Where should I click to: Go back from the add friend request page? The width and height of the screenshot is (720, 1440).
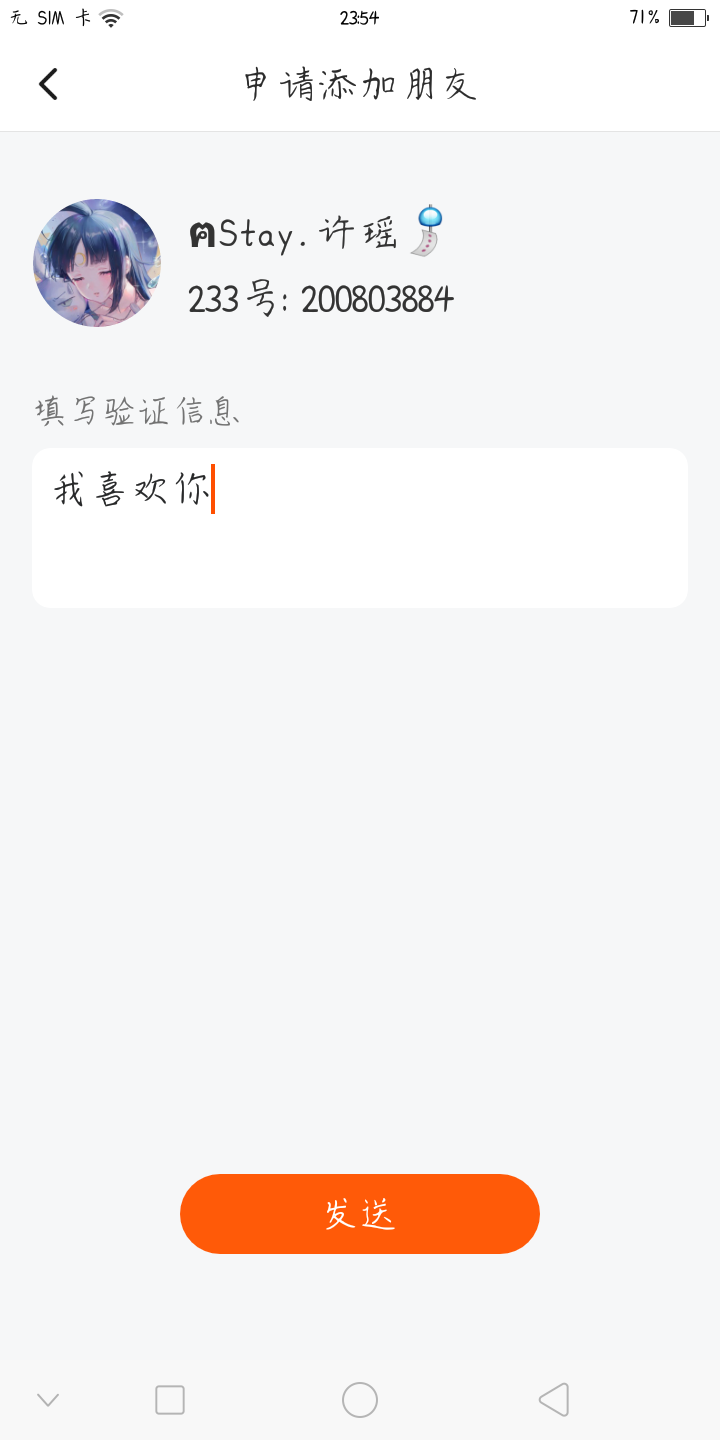click(x=48, y=84)
